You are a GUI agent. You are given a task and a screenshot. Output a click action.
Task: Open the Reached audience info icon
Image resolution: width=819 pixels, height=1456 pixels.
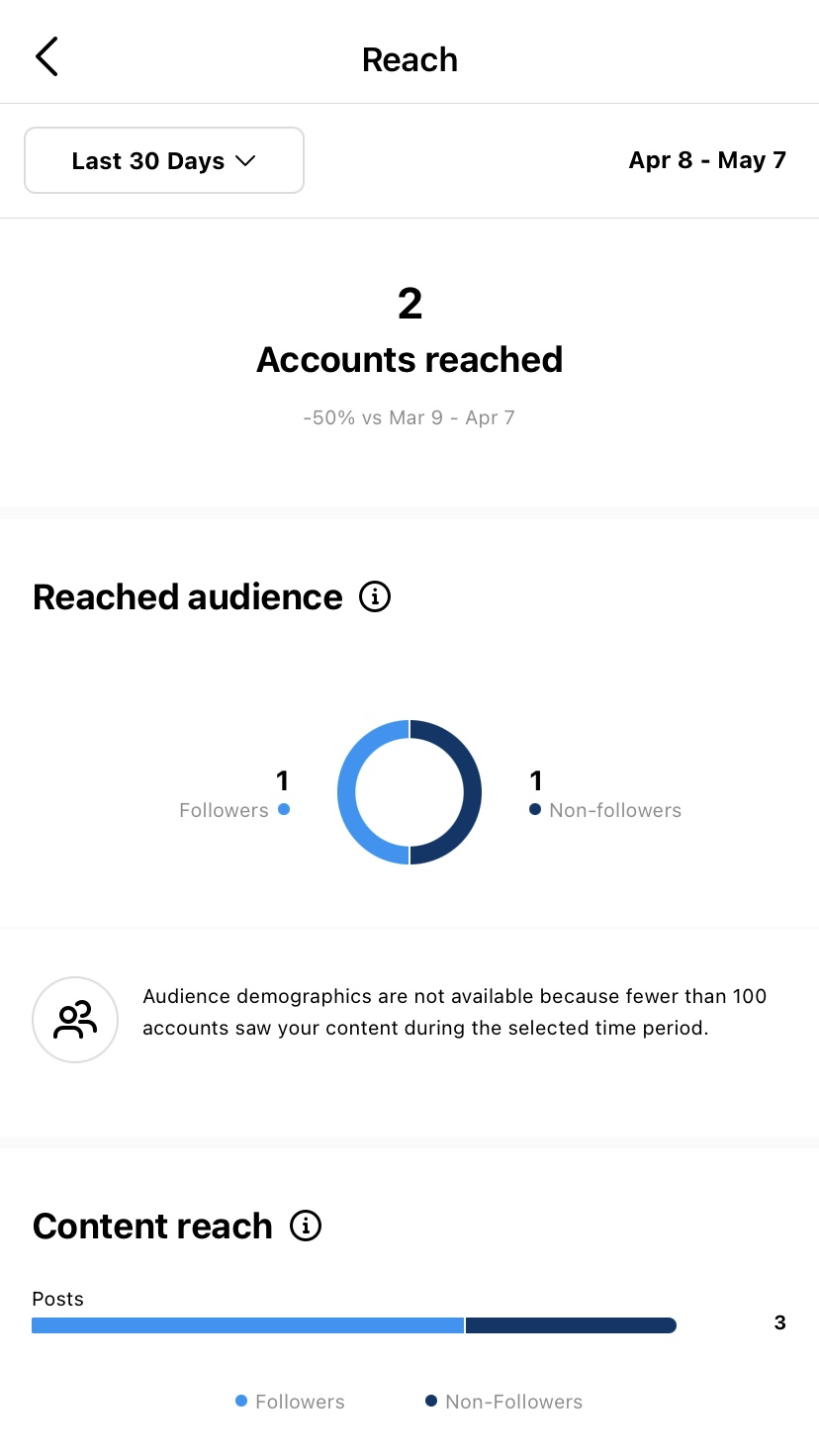point(375,596)
